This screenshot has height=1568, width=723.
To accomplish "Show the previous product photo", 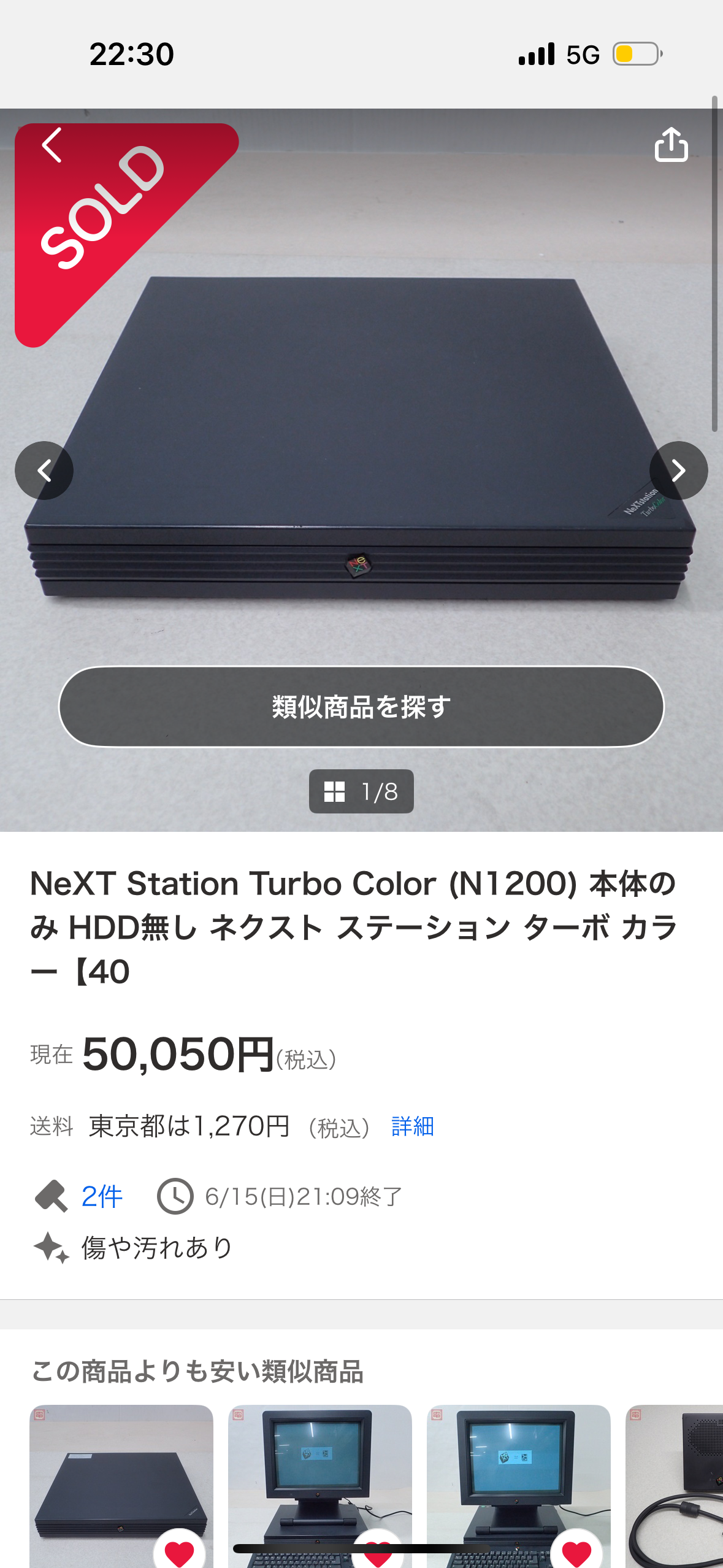I will 44,471.
